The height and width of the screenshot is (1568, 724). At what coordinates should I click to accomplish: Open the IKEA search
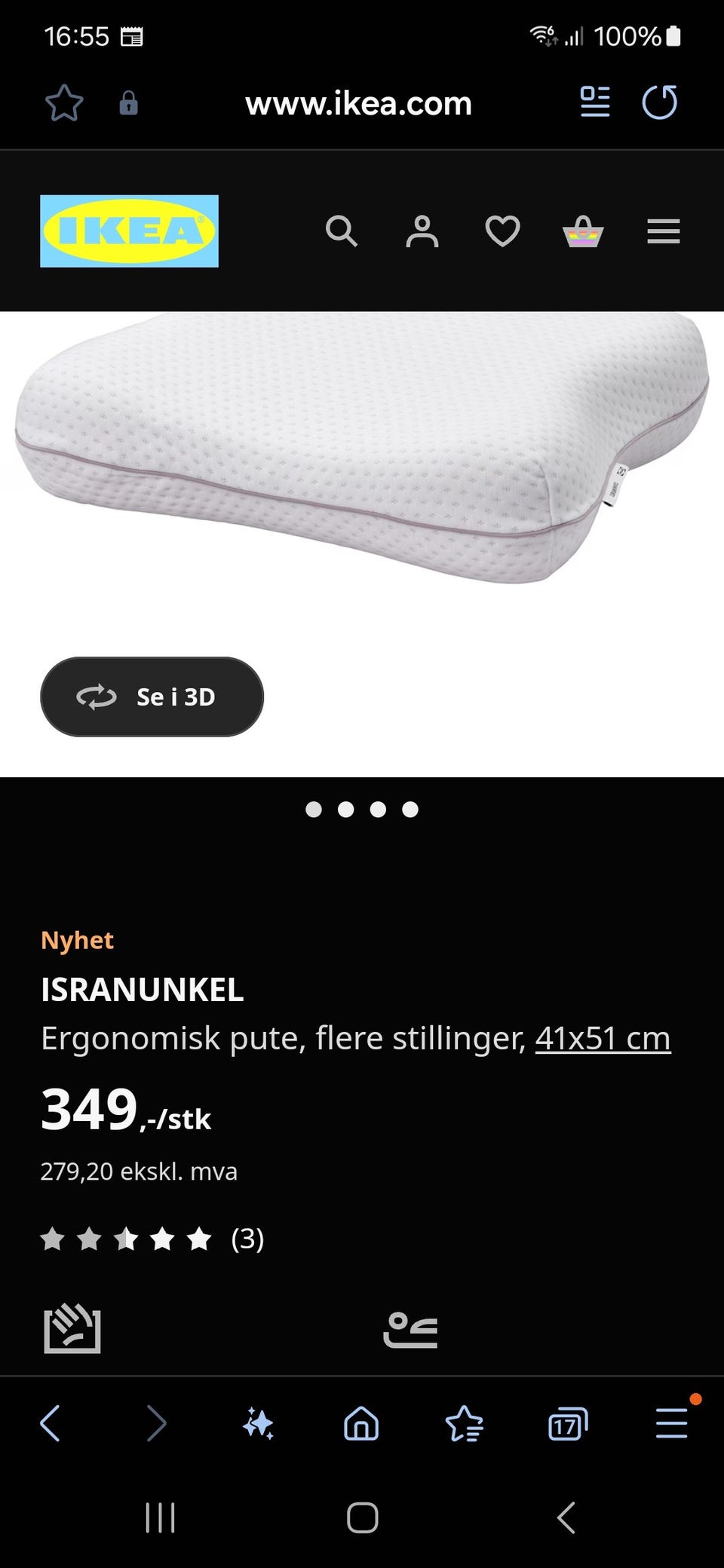click(x=341, y=231)
